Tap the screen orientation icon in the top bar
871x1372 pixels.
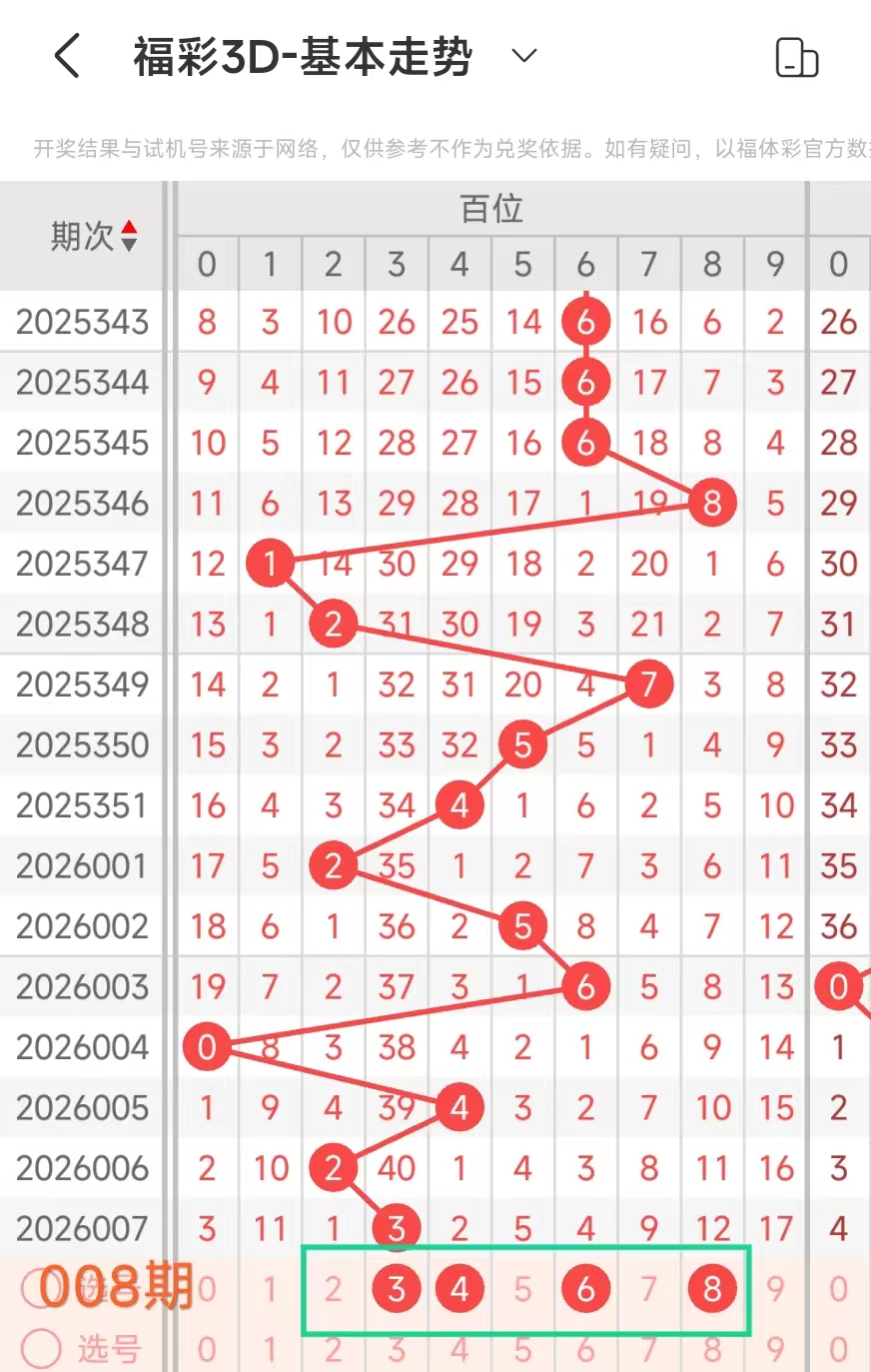(796, 58)
